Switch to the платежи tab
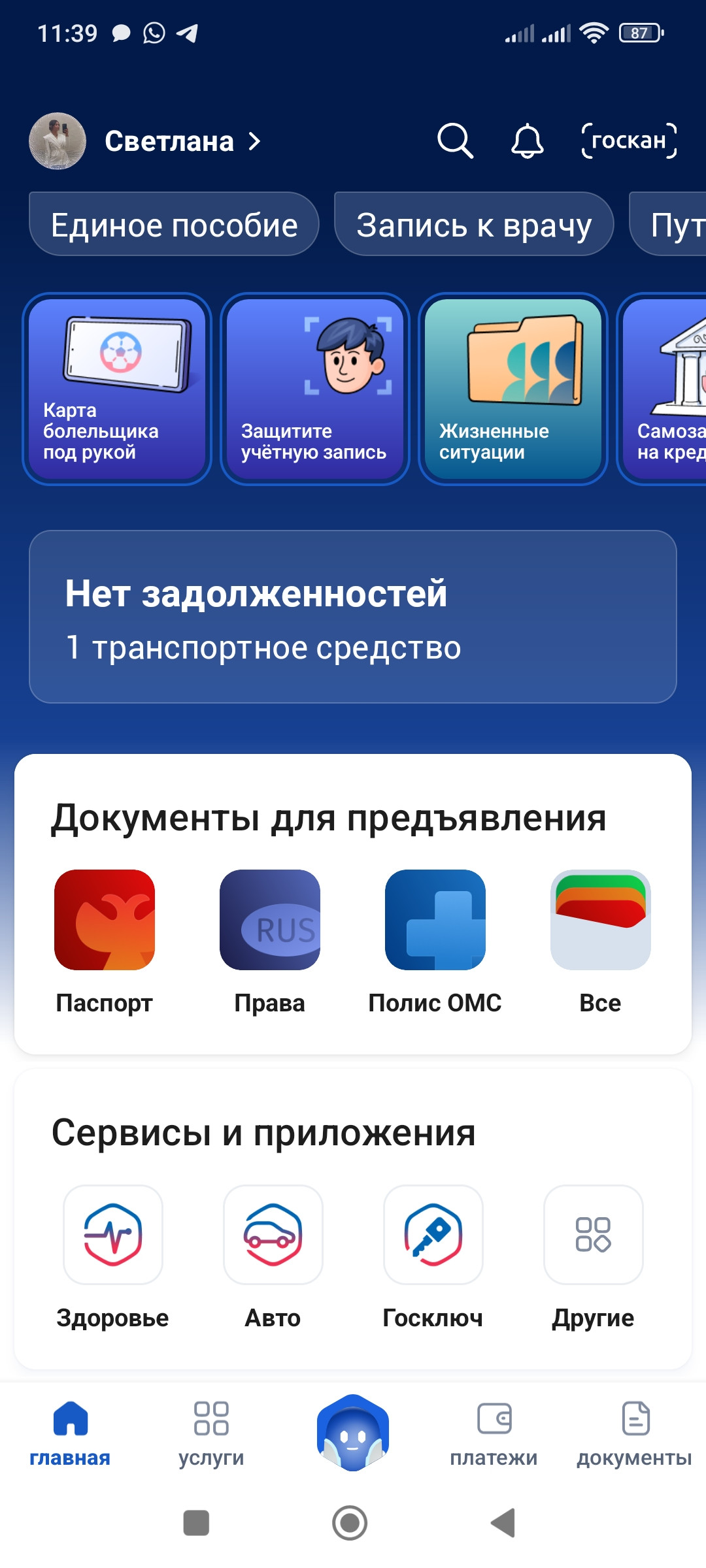This screenshot has width=706, height=1568. [494, 1433]
